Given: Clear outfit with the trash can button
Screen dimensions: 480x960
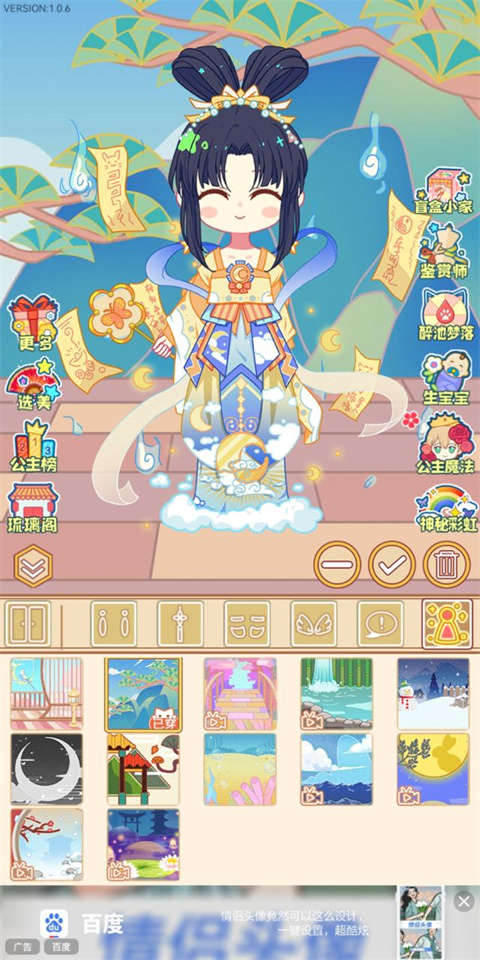Looking at the screenshot, I should point(447,564).
